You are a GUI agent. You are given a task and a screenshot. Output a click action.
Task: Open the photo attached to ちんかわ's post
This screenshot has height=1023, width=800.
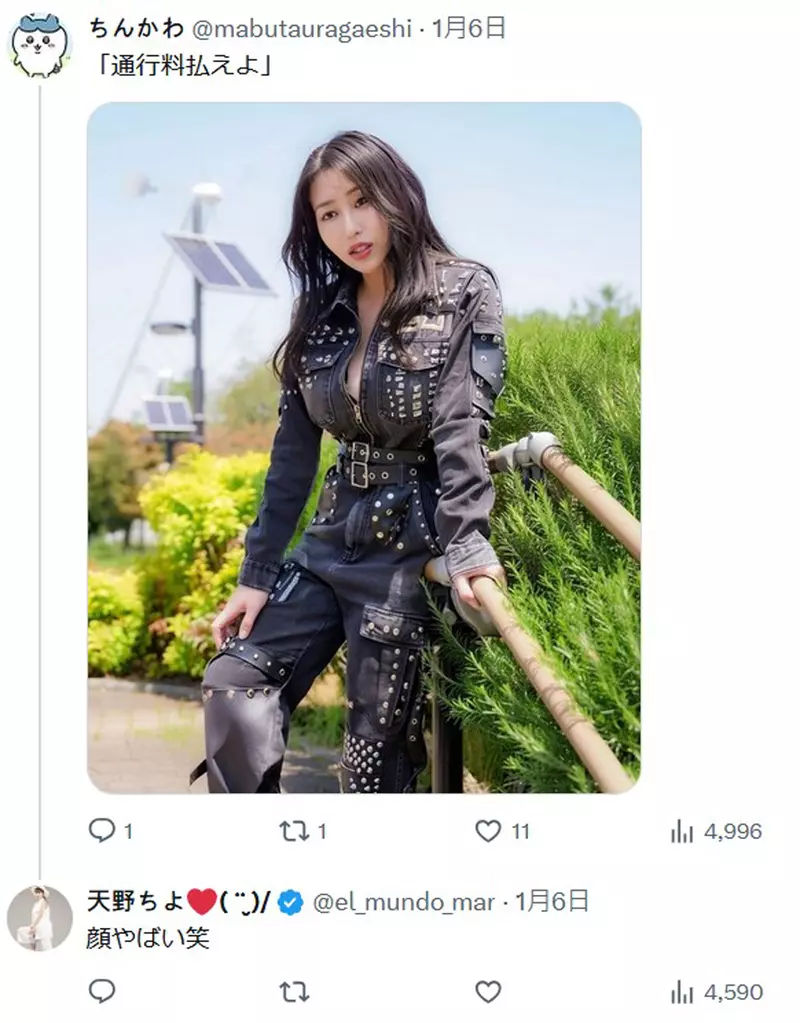[x=364, y=447]
